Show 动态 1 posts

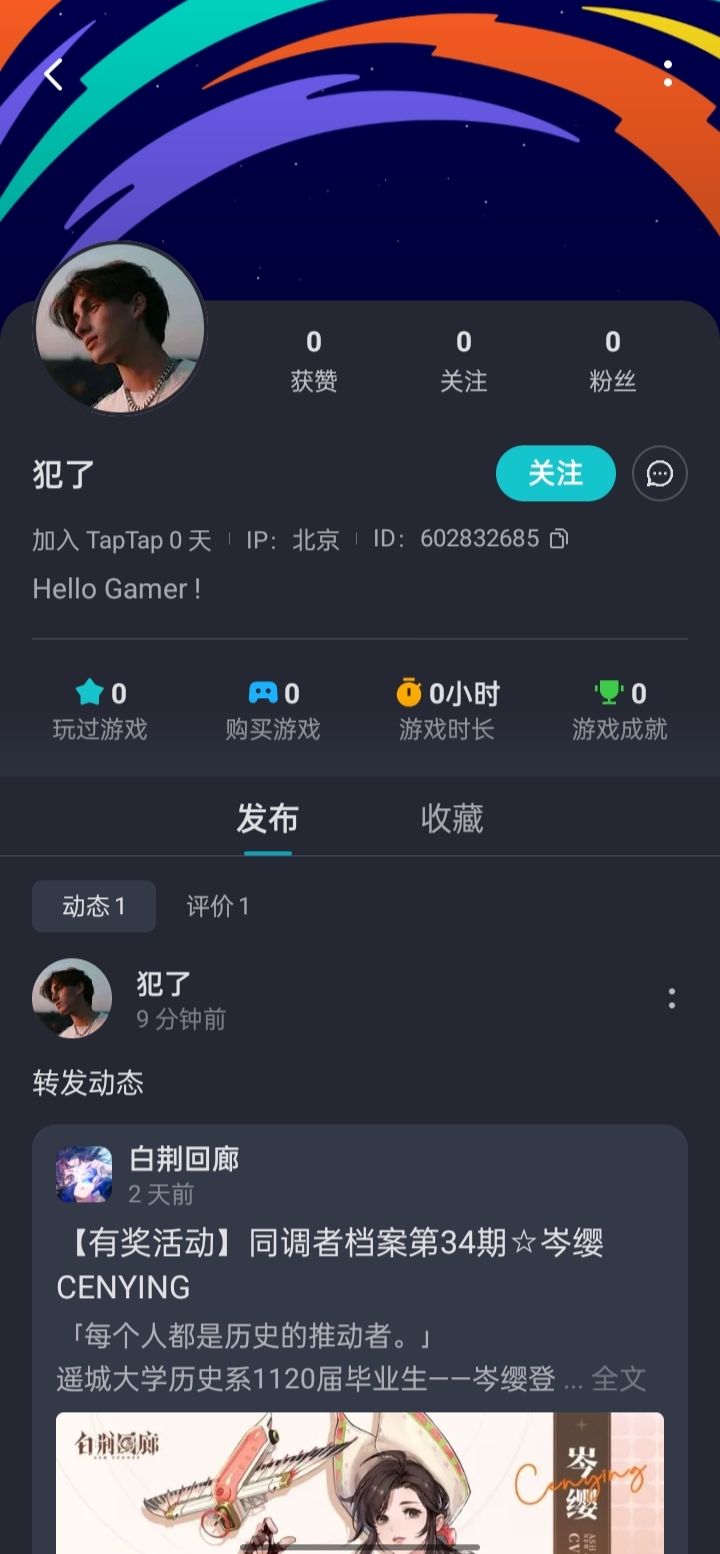(94, 906)
